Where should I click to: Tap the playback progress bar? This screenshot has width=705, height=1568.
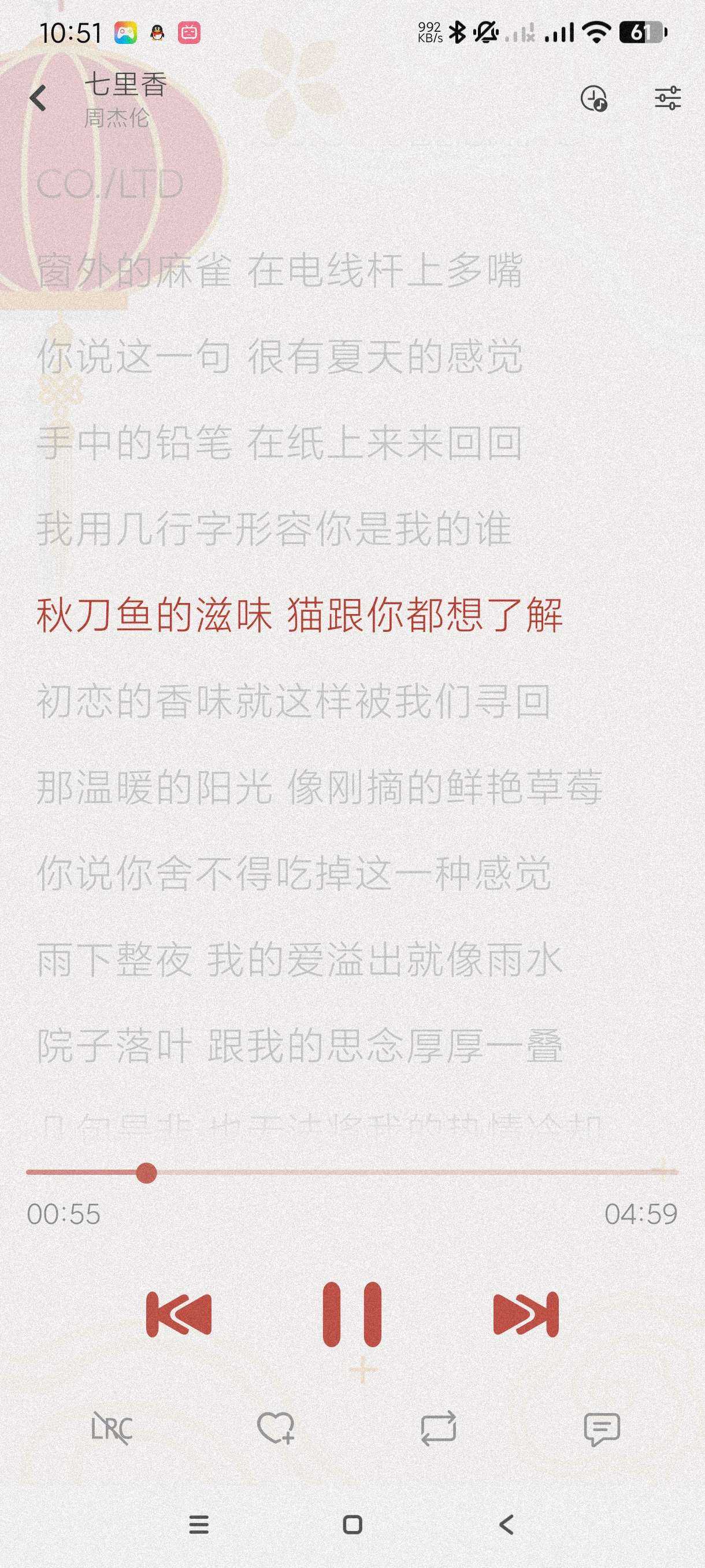pos(351,1173)
